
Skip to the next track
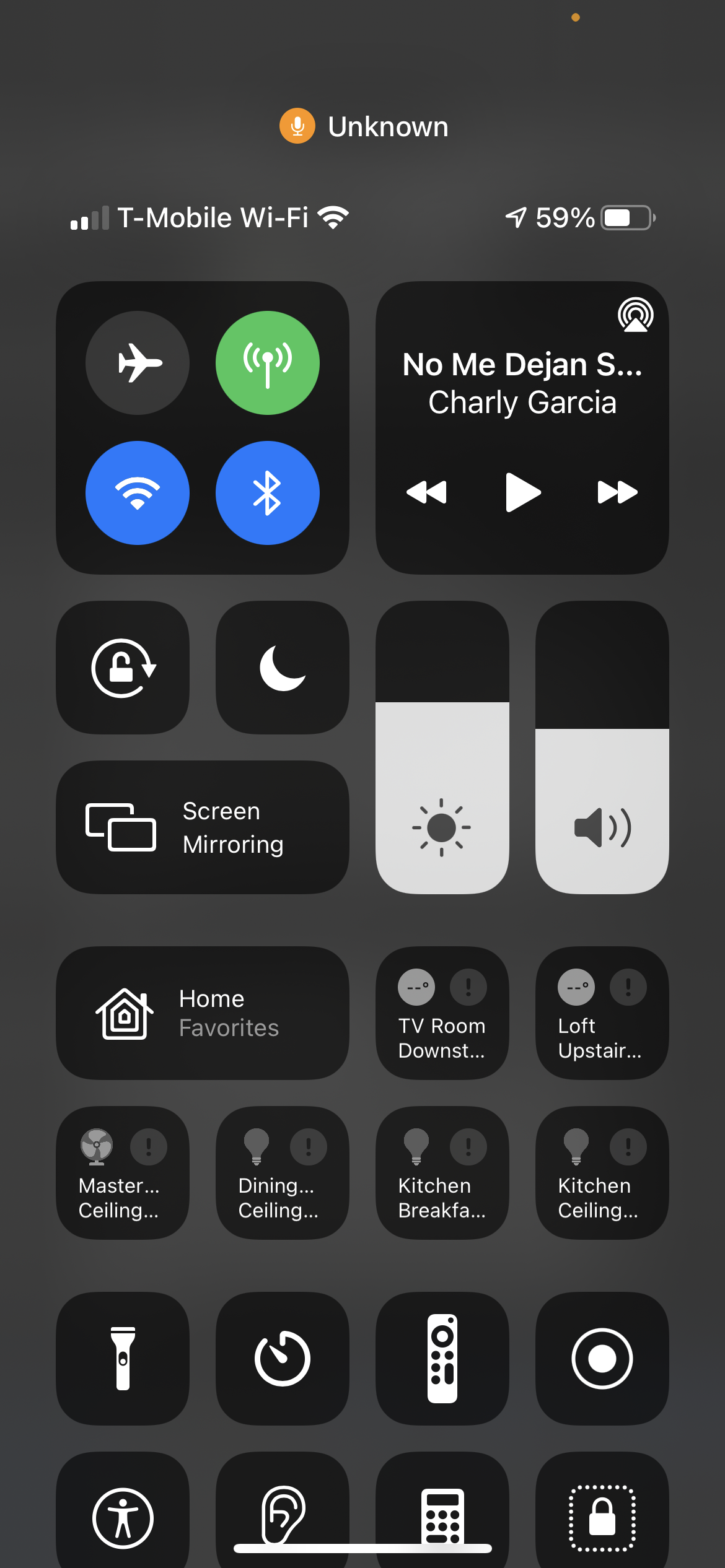(x=617, y=492)
